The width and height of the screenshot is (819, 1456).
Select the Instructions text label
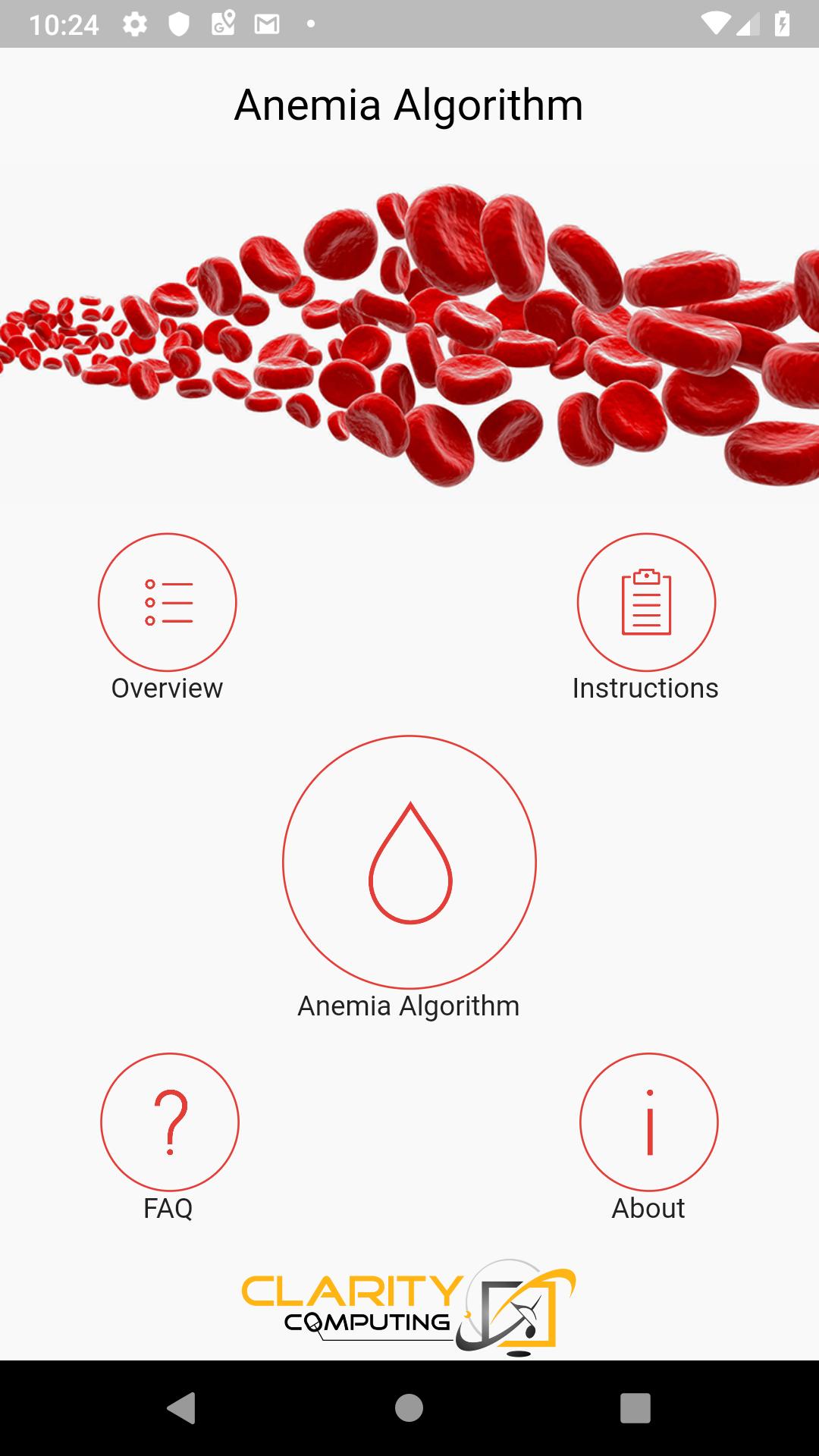coord(646,689)
